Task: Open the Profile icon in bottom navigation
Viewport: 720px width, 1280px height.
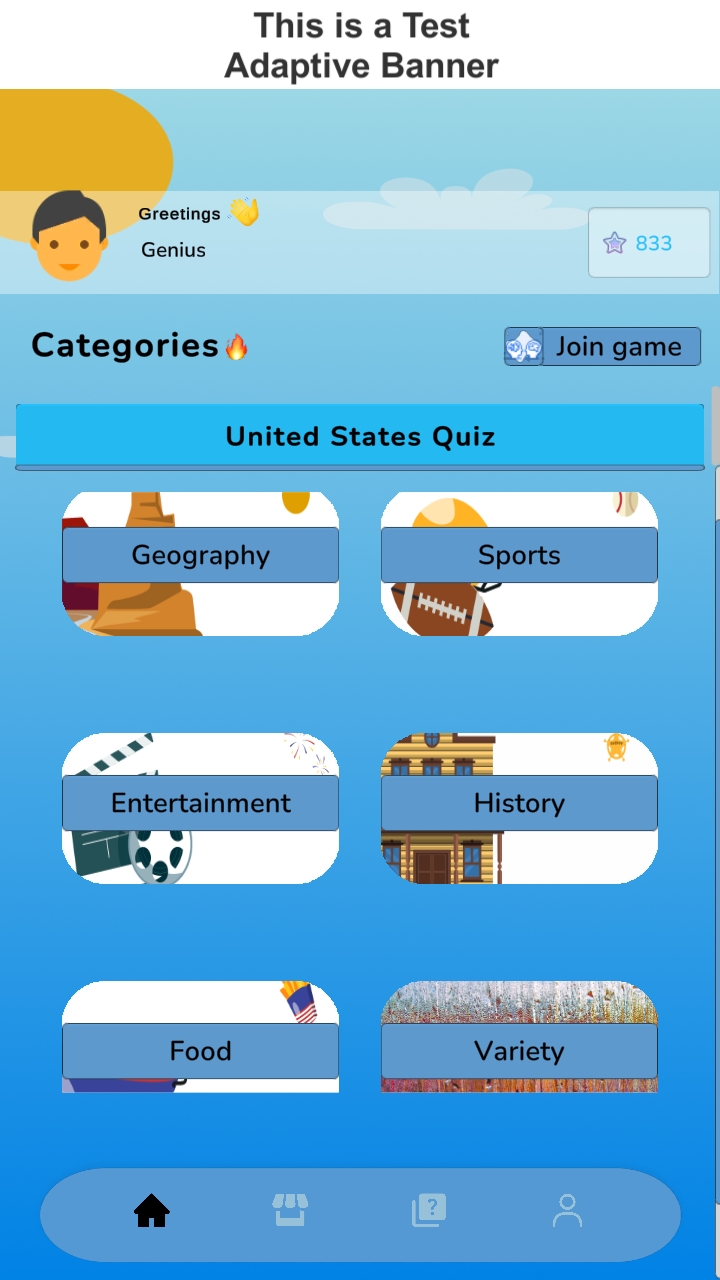Action: (x=566, y=1210)
